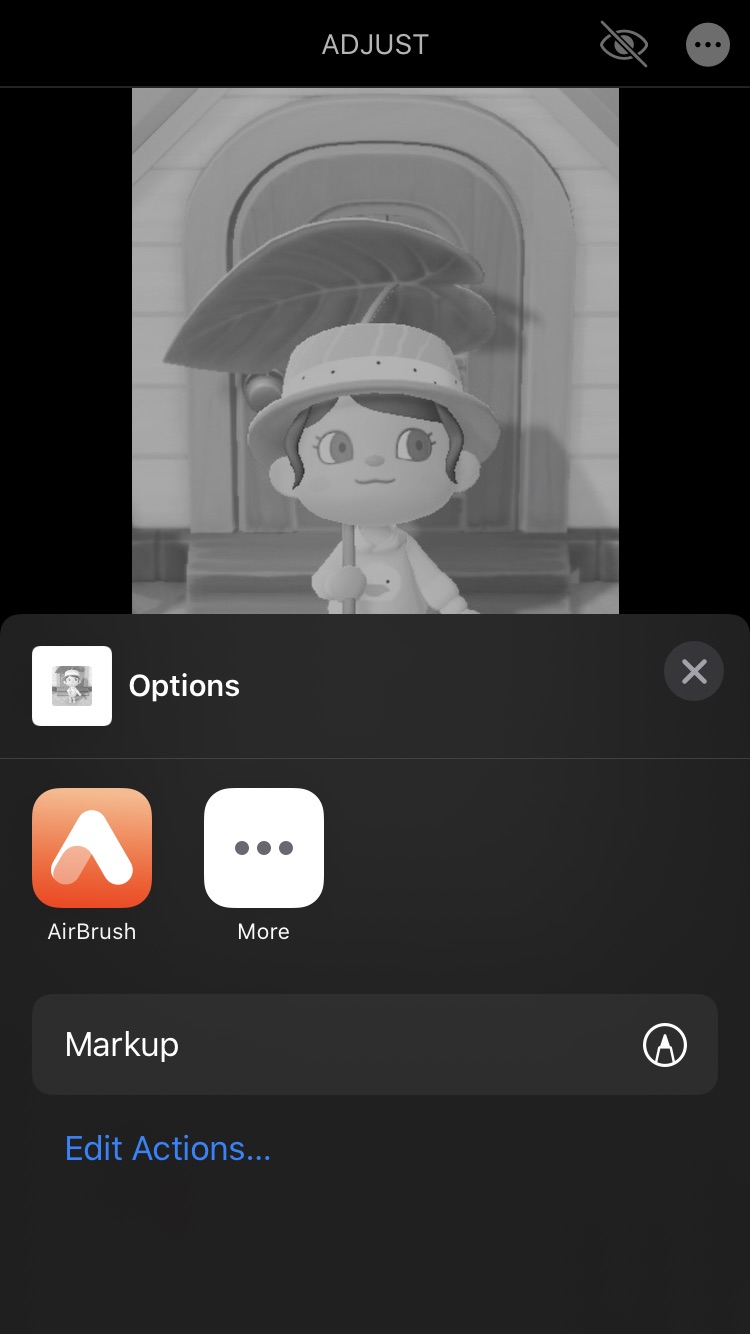The height and width of the screenshot is (1334, 750).
Task: Select the Markup action
Action: (x=375, y=1044)
